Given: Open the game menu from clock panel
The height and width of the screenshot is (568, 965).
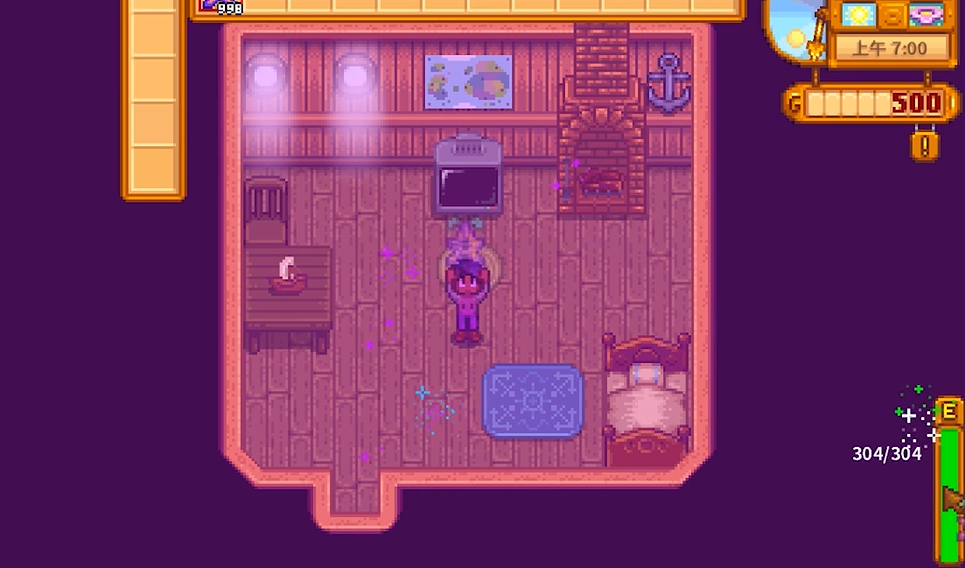Looking at the screenshot, I should point(888,47).
